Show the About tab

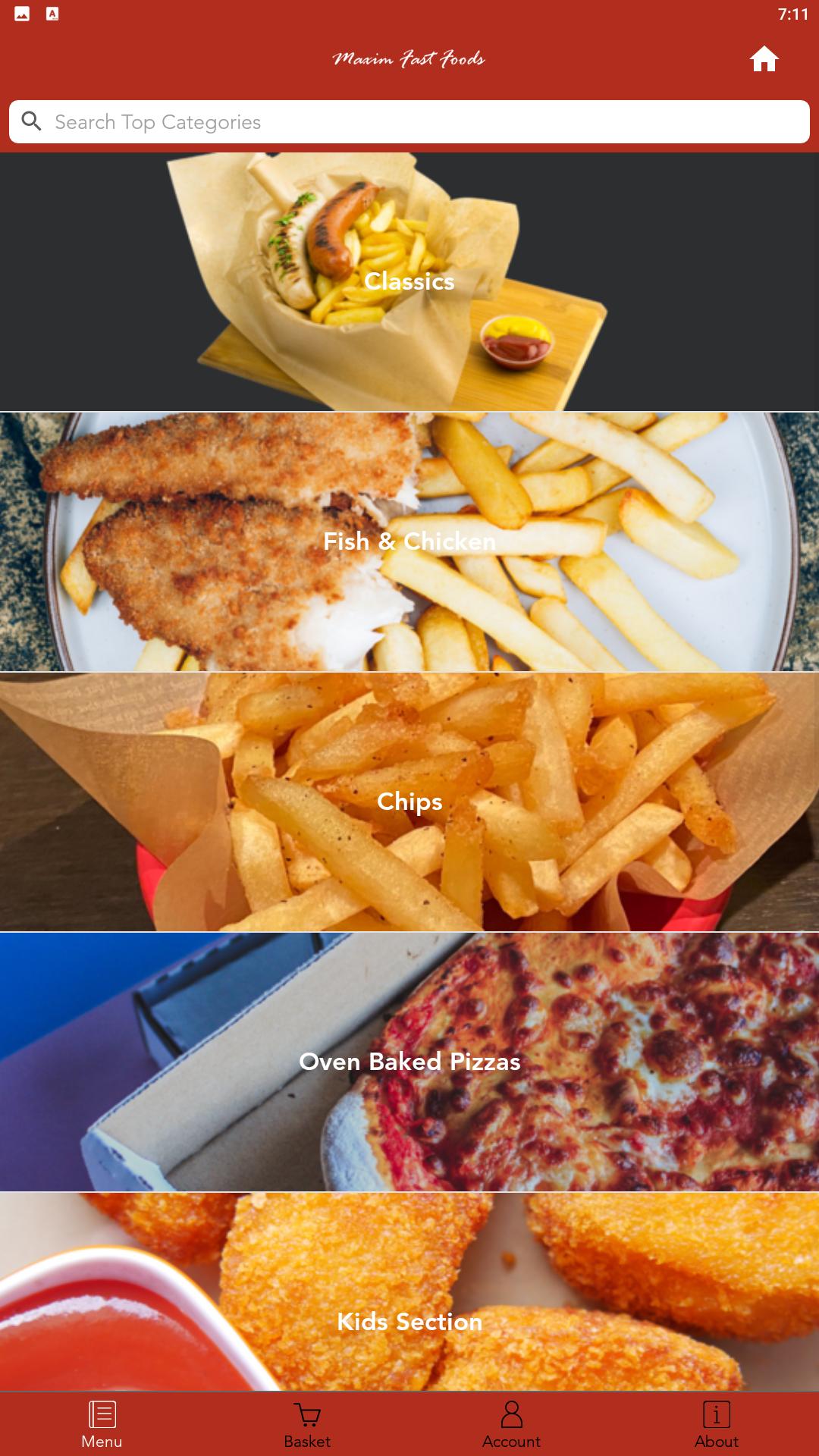716,1426
